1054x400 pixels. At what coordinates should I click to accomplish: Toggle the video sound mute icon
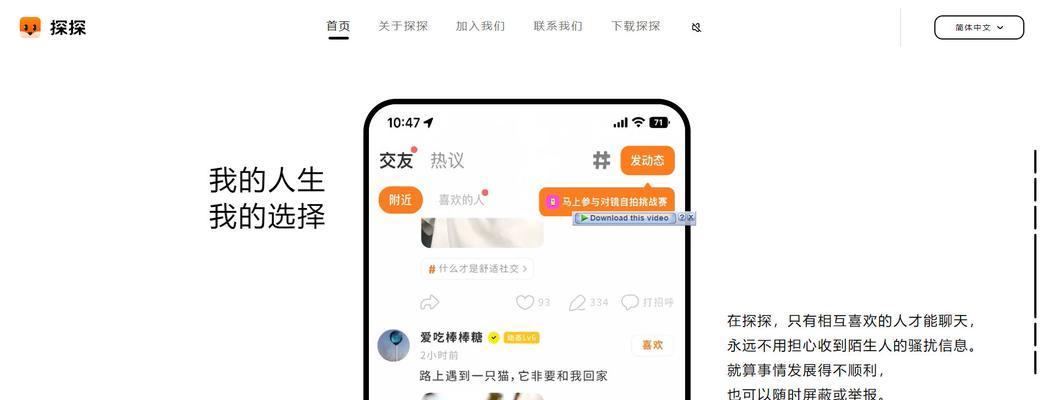(x=696, y=28)
